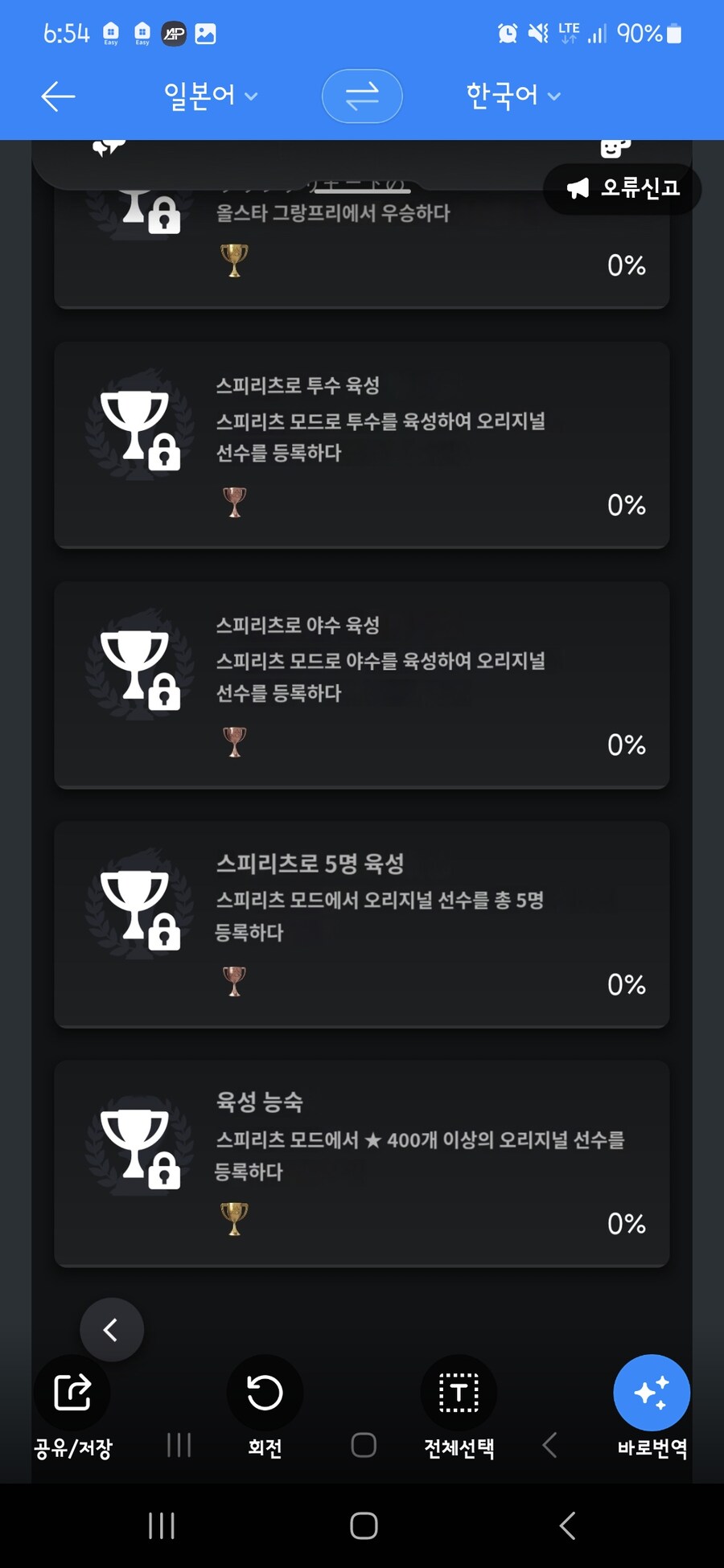Viewport: 724px width, 1568px height.
Task: Tap the Android home button
Action: [363, 1524]
